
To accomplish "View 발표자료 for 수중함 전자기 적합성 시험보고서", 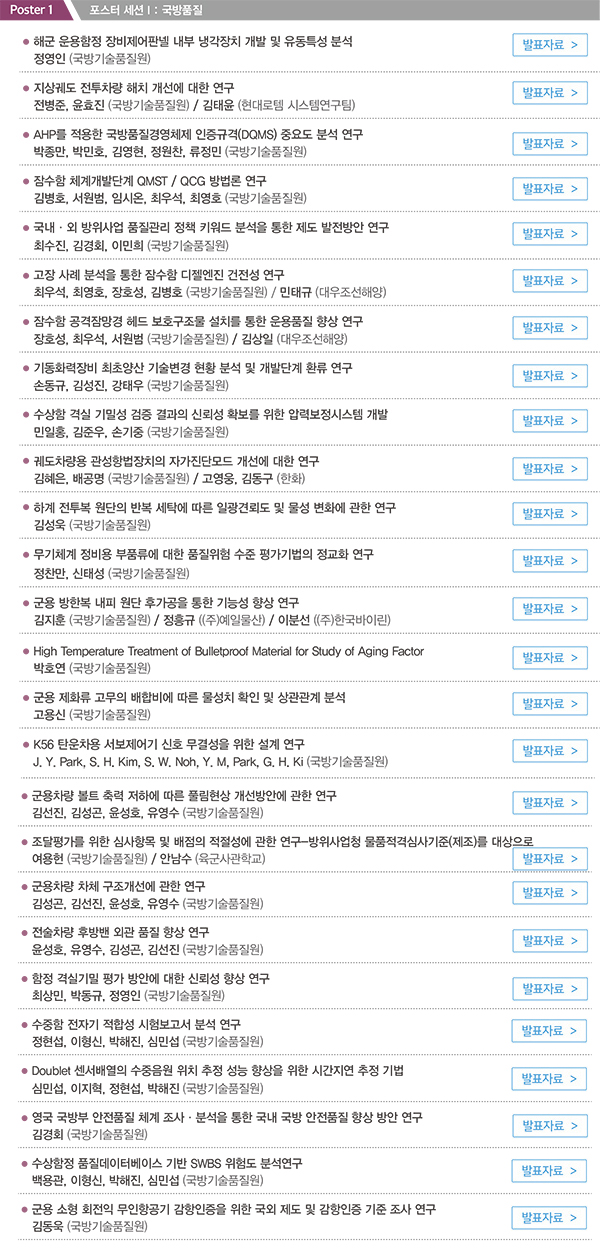I will (549, 1031).
